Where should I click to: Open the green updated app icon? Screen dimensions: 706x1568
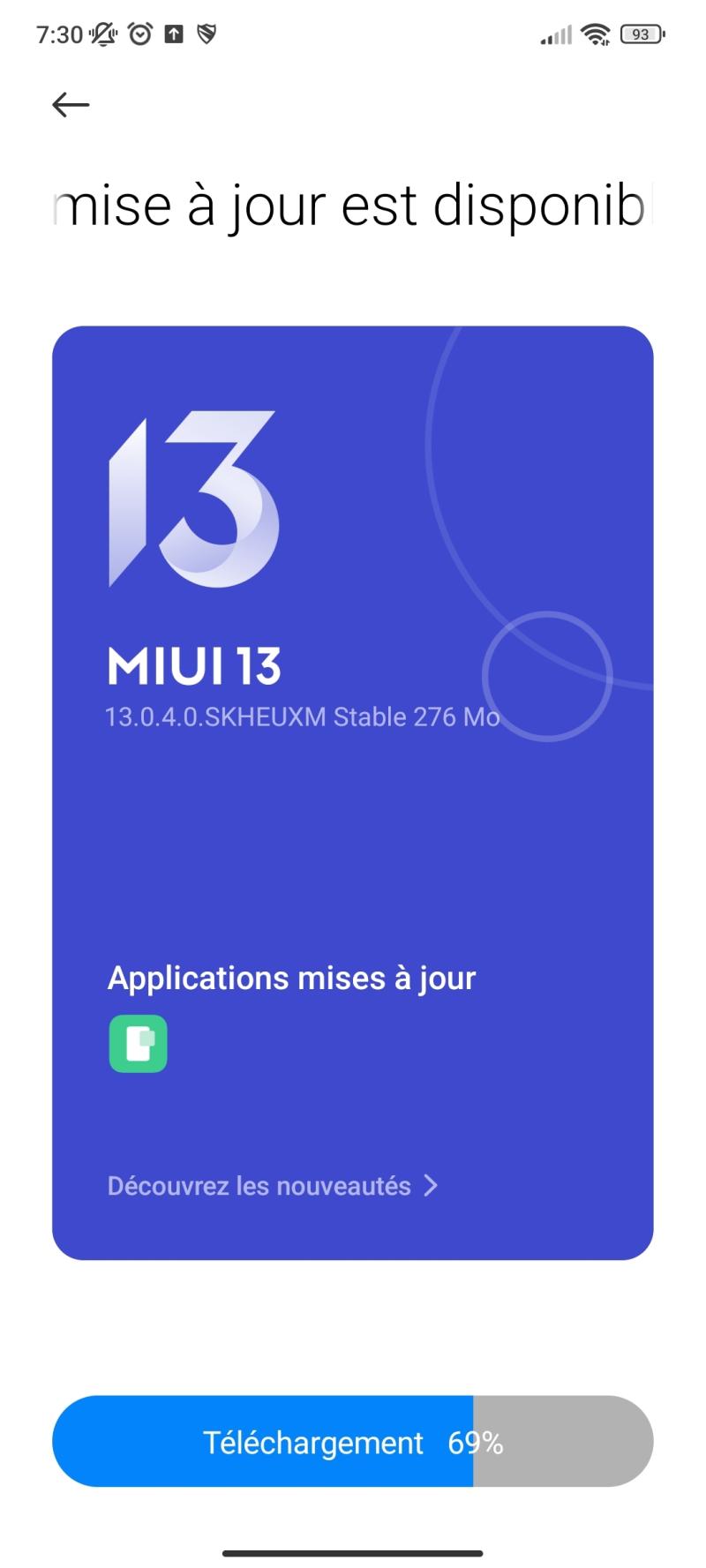click(x=138, y=1044)
